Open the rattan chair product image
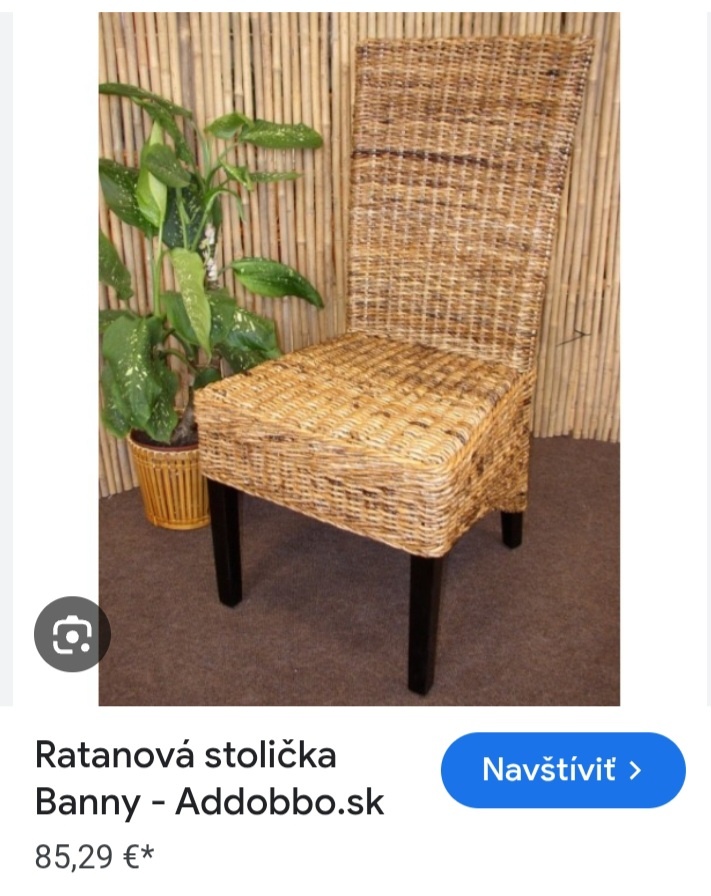This screenshot has height=896, width=711. (x=359, y=359)
